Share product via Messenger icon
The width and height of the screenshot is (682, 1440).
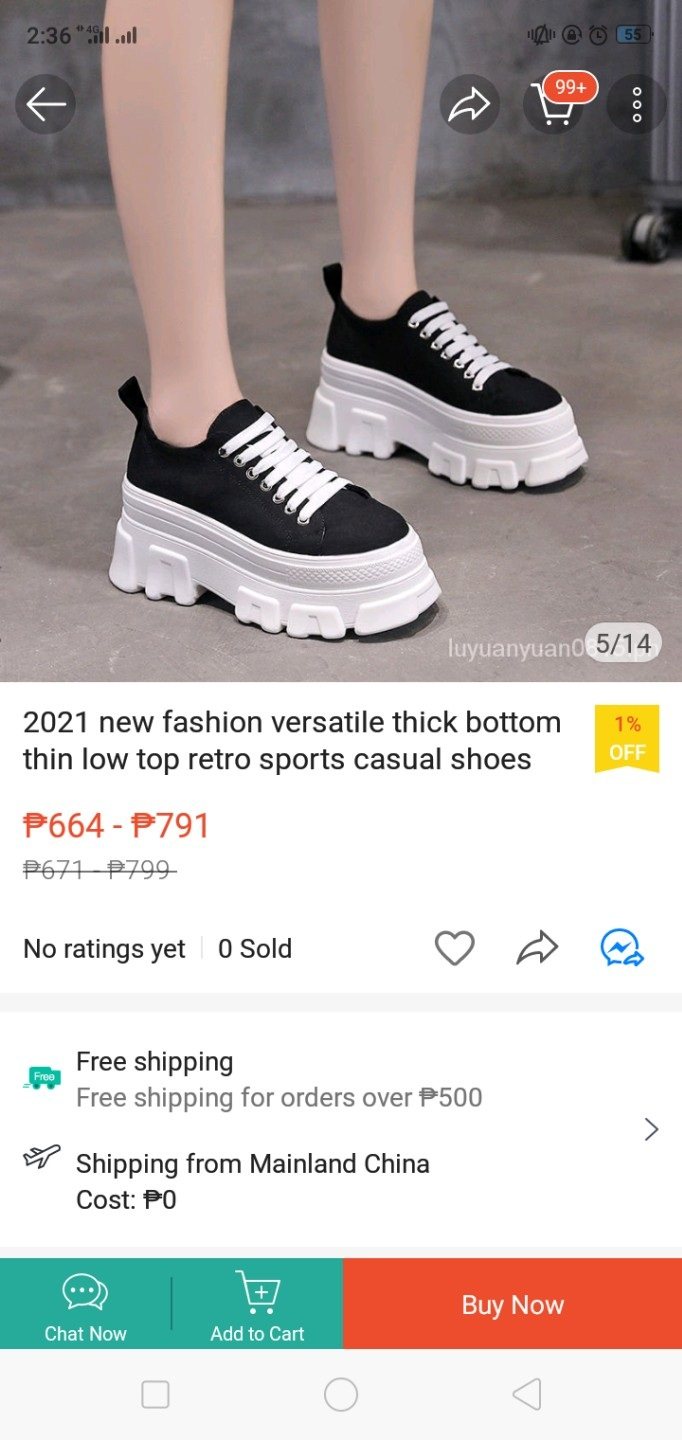coord(621,948)
